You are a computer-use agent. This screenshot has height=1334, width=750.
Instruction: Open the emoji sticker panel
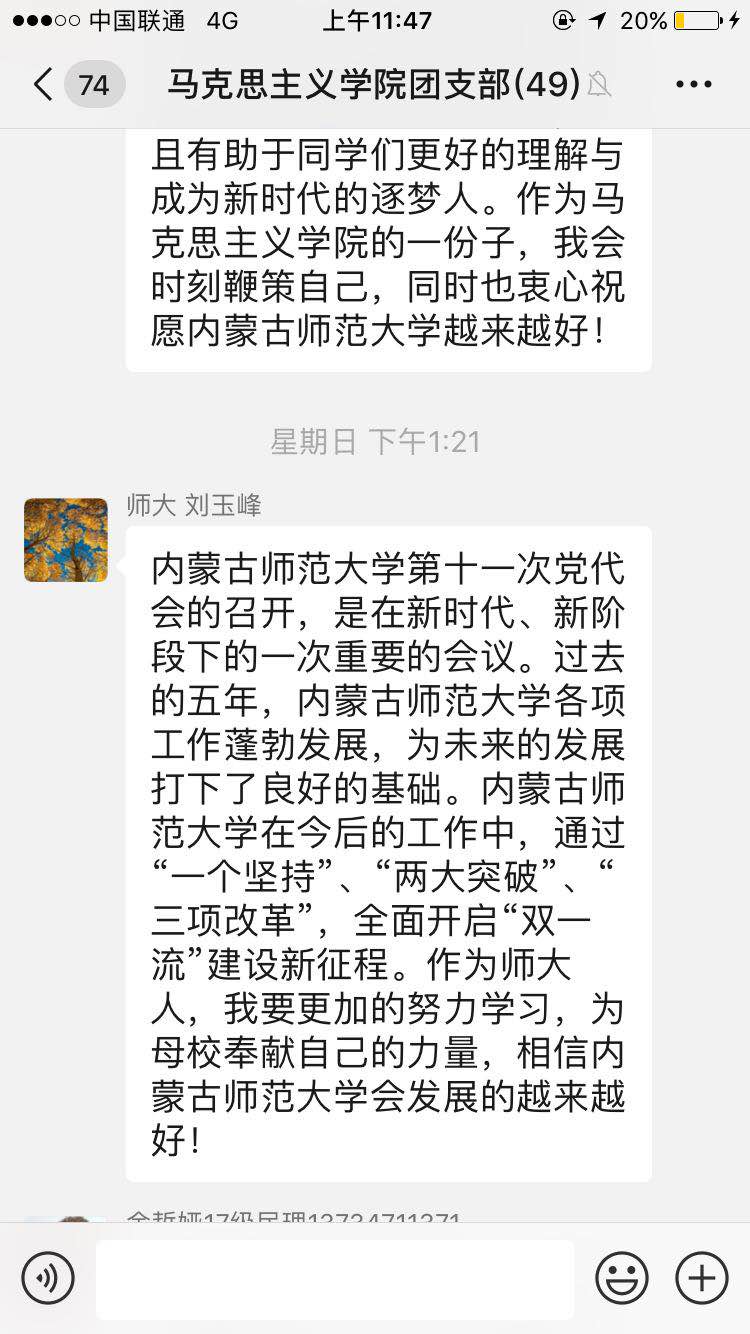(x=622, y=1278)
